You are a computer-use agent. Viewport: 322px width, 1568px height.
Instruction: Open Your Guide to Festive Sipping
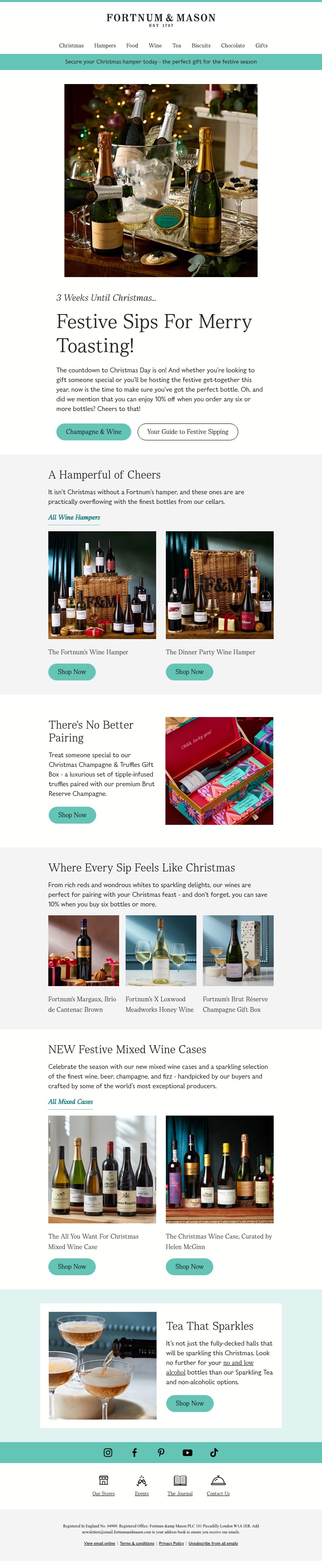coord(188,432)
